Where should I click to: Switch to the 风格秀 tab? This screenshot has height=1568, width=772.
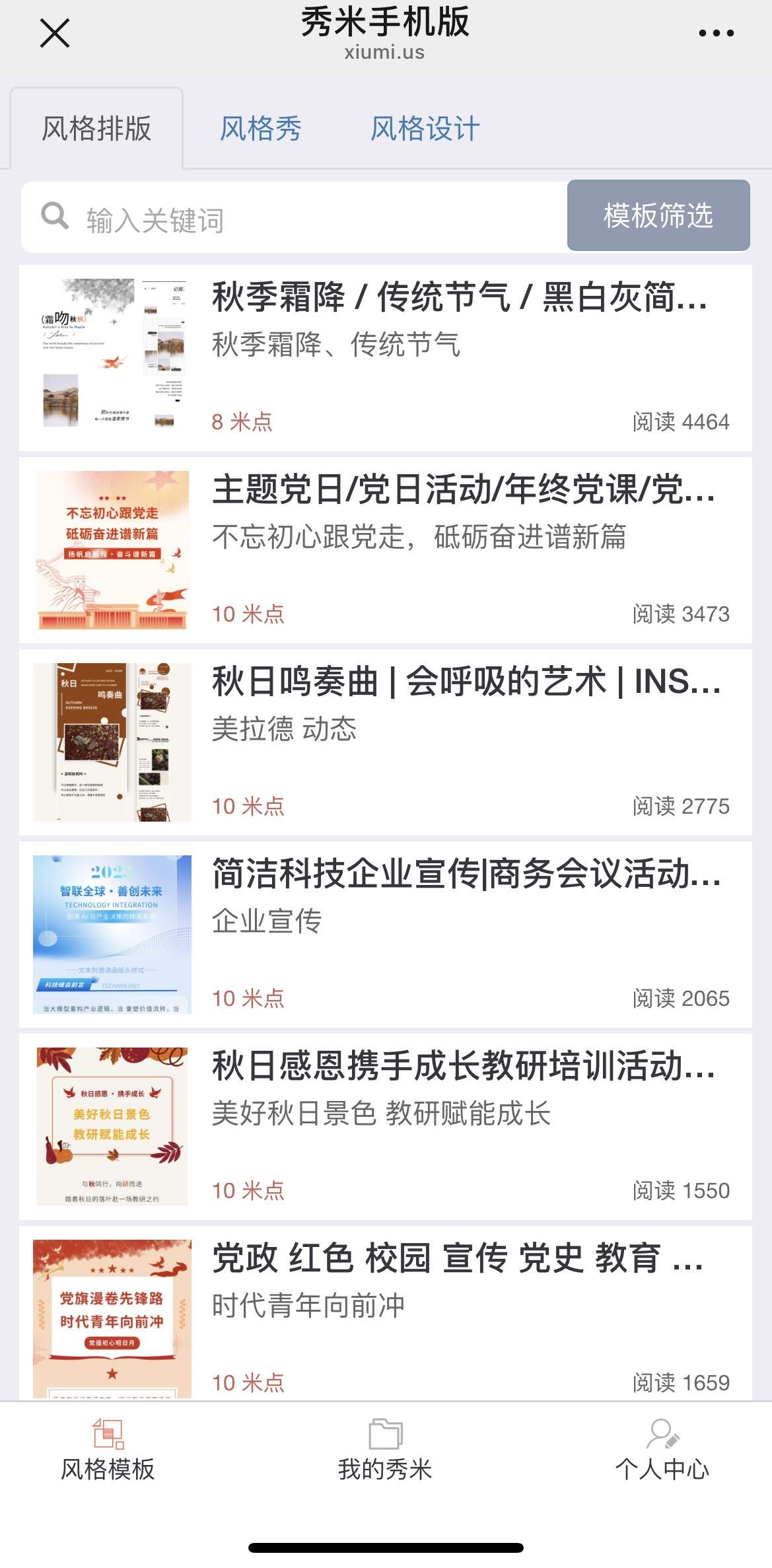(x=260, y=129)
